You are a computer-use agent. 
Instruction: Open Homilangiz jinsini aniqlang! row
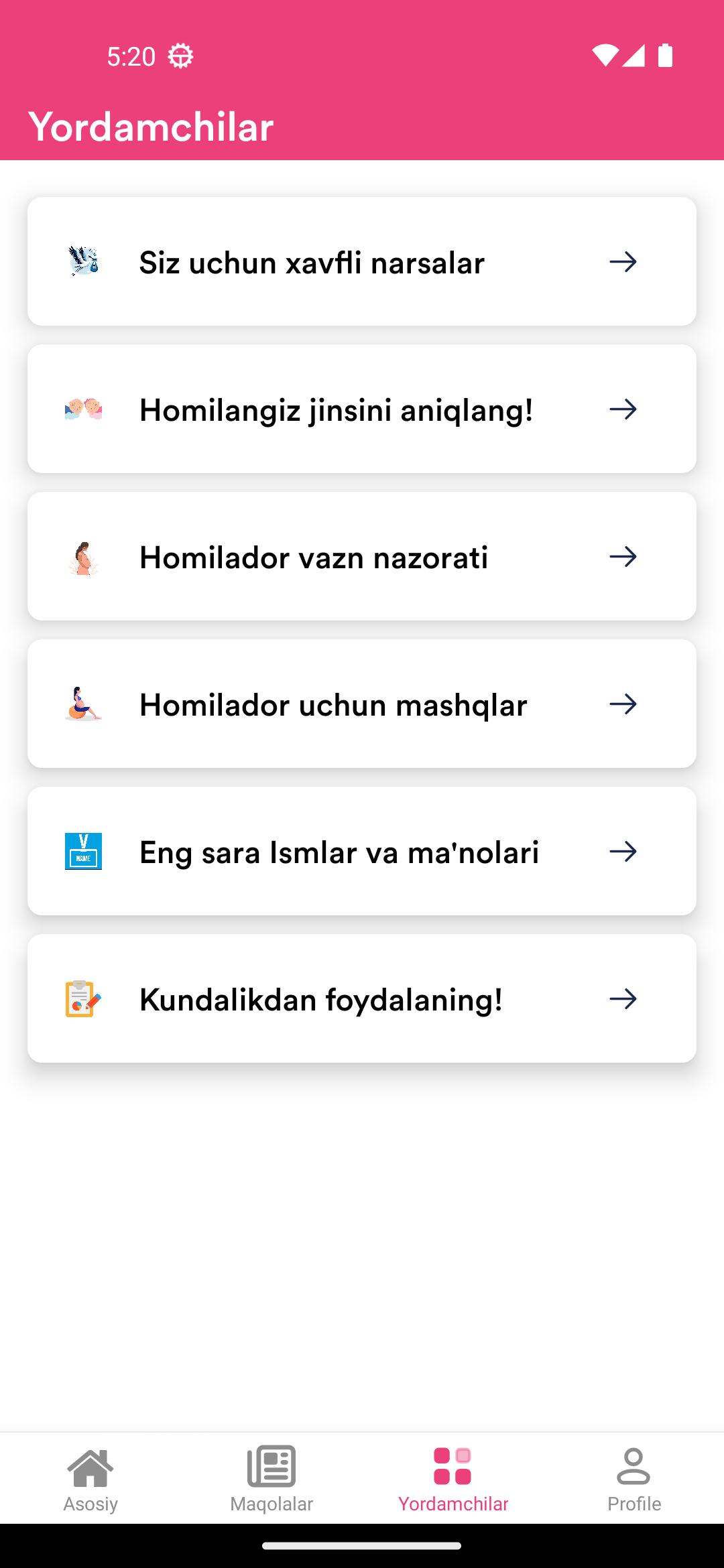pos(362,409)
